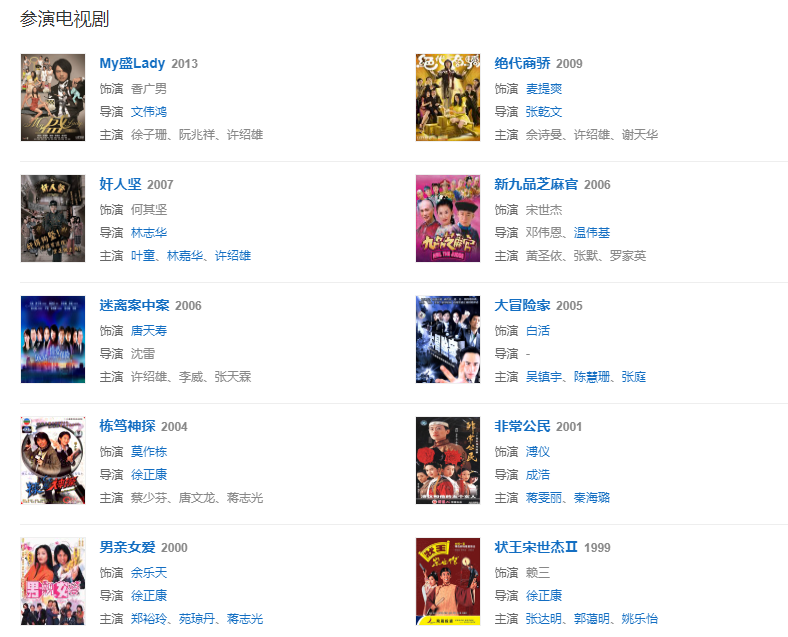This screenshot has width=788, height=637.
Task: Open the 奸人坚 title link
Action: pos(120,184)
